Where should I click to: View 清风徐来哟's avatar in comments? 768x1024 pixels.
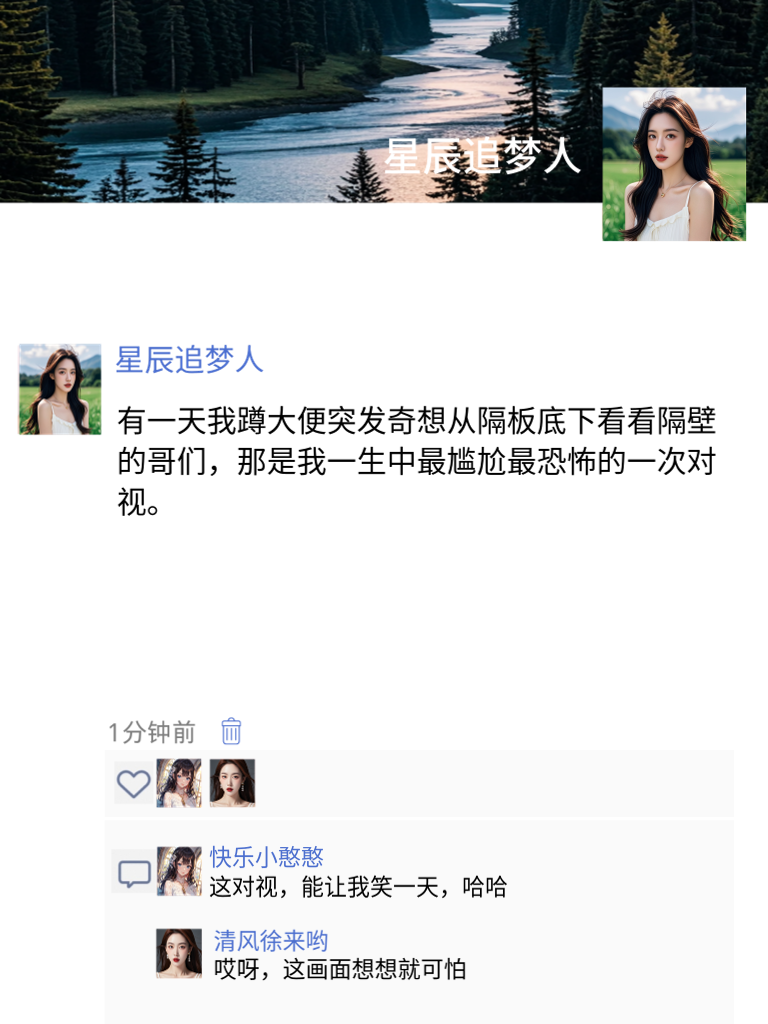tap(179, 953)
